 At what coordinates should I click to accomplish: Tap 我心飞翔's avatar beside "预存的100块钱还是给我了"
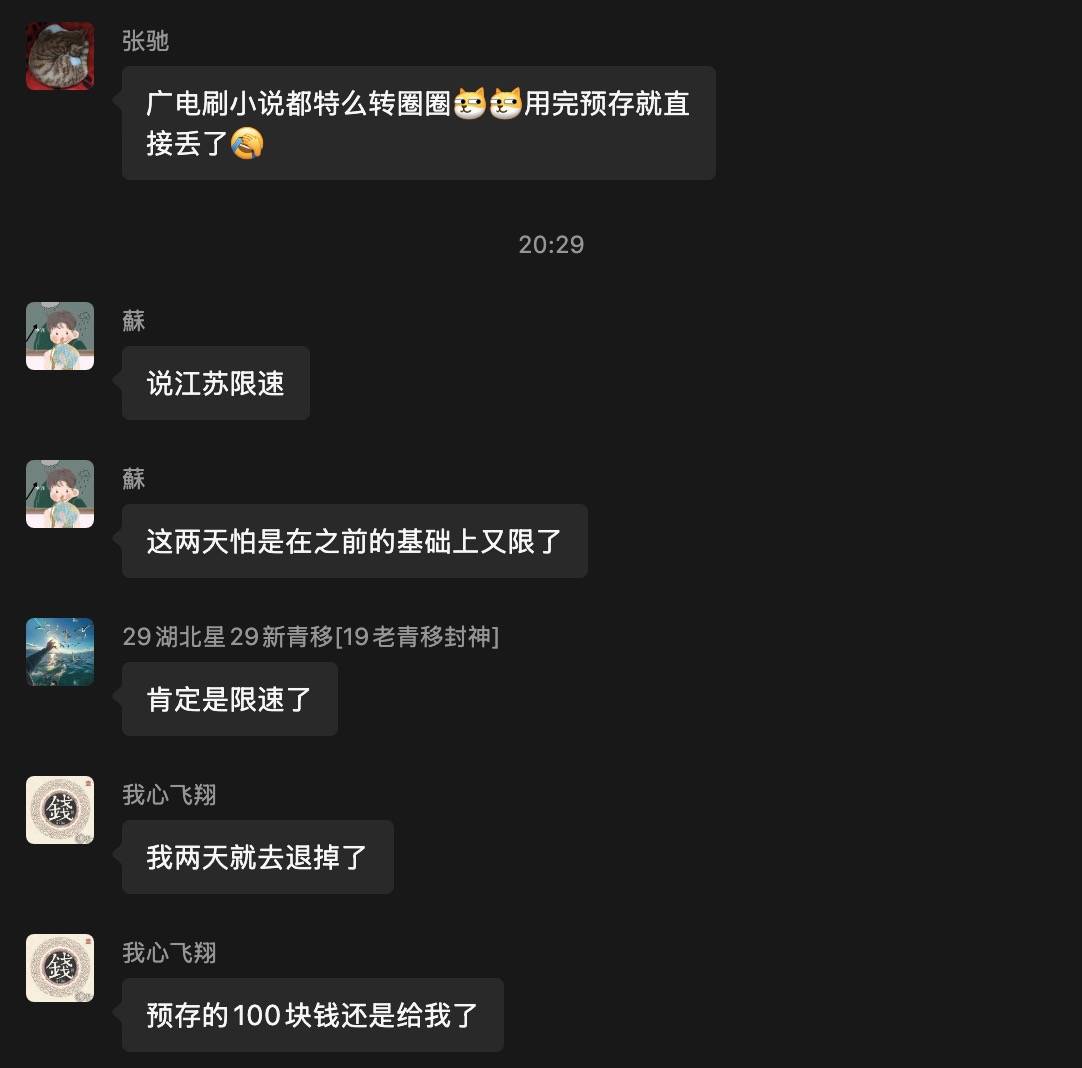click(60, 968)
